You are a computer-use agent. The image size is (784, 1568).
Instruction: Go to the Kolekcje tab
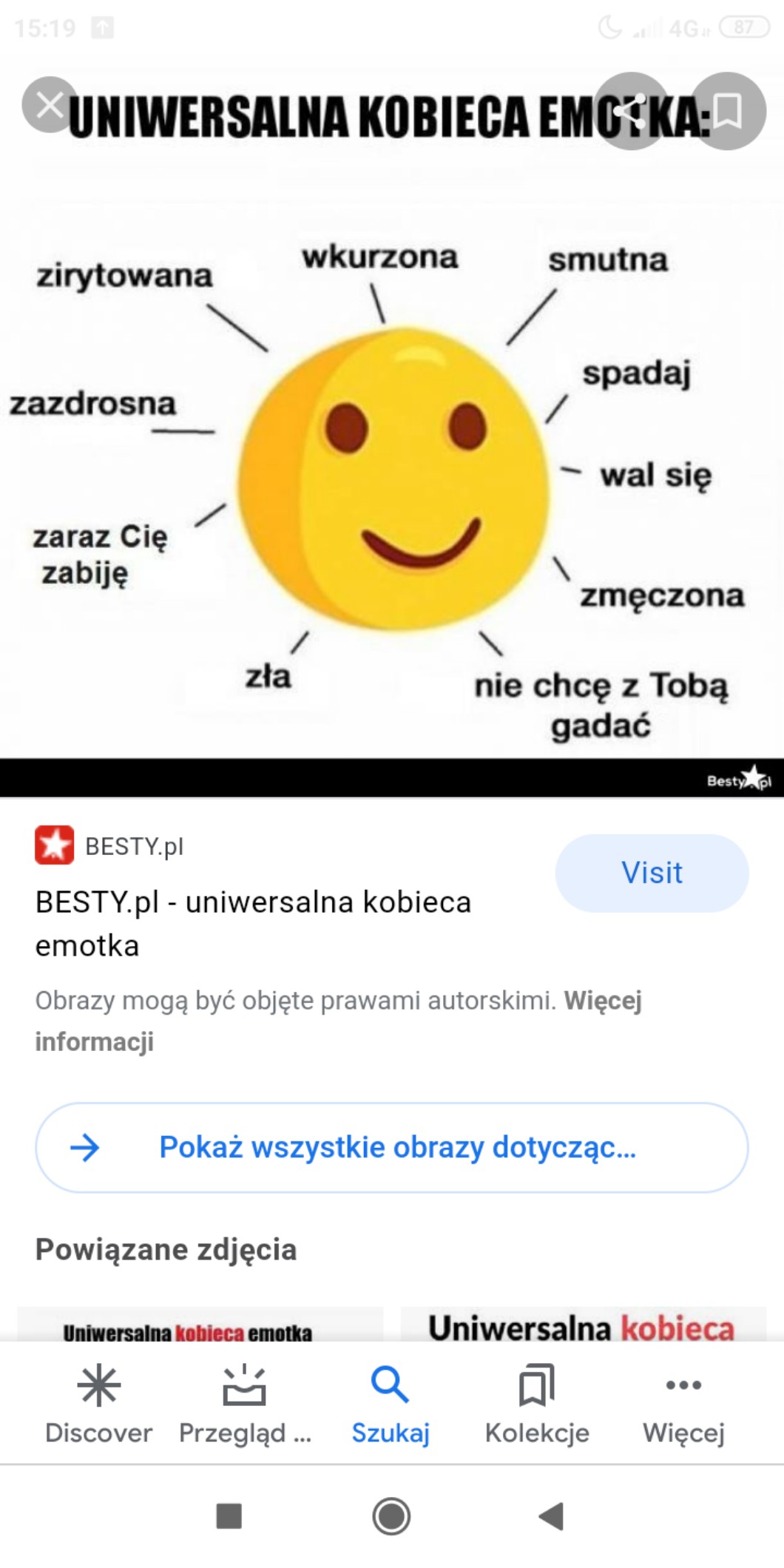(x=537, y=1403)
